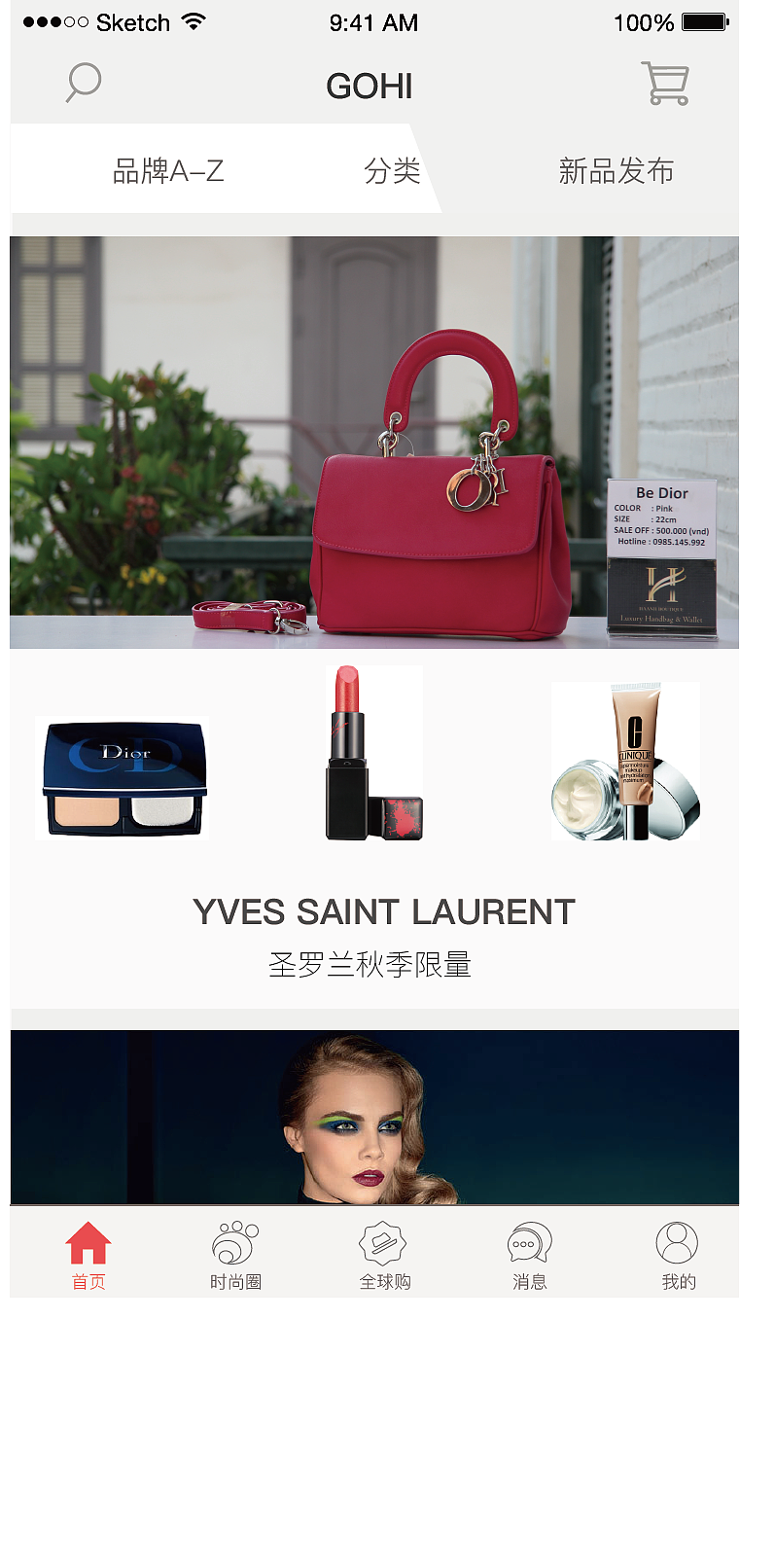Switch to the 时尚圈 tab

[x=235, y=1255]
